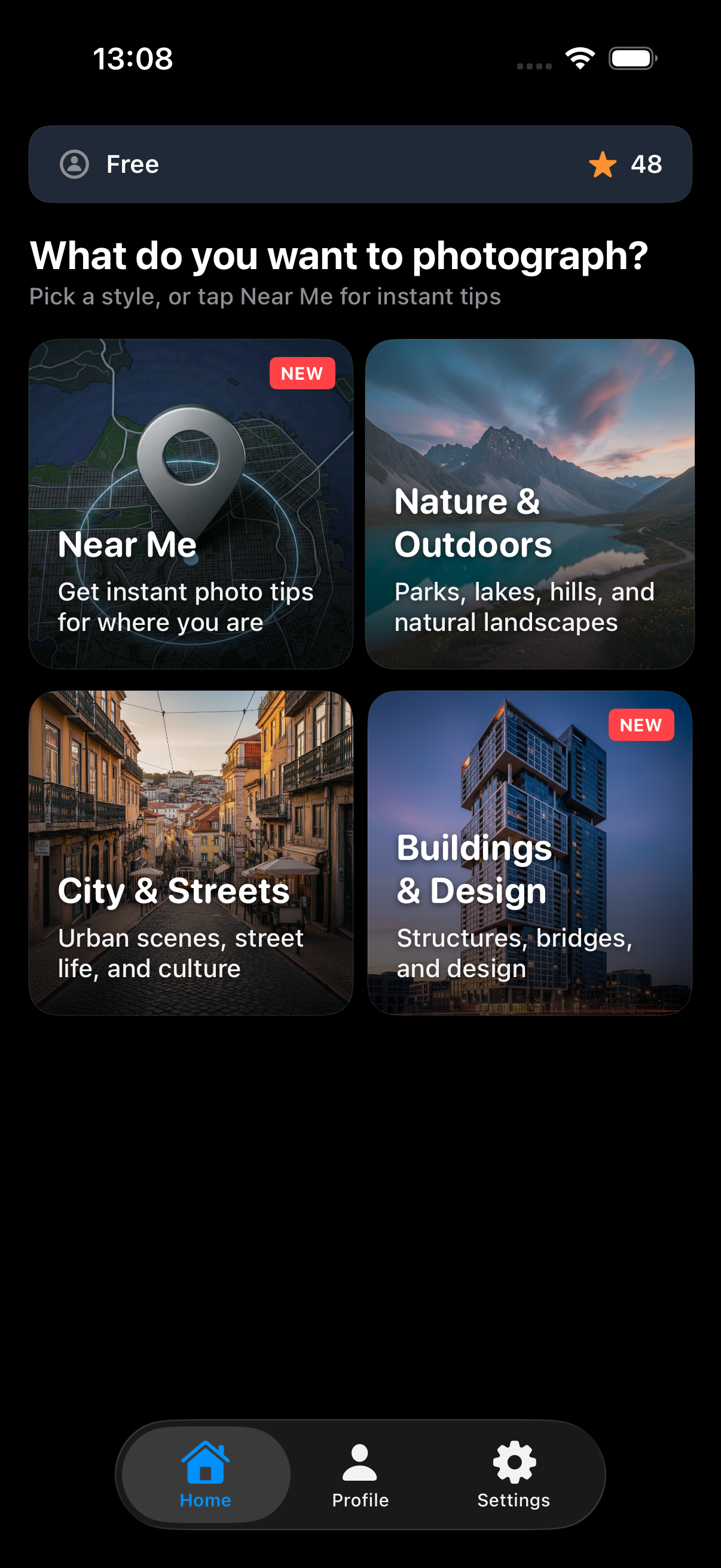The image size is (721, 1568).
Task: Open the Nature & Outdoors category
Action: [x=529, y=503]
